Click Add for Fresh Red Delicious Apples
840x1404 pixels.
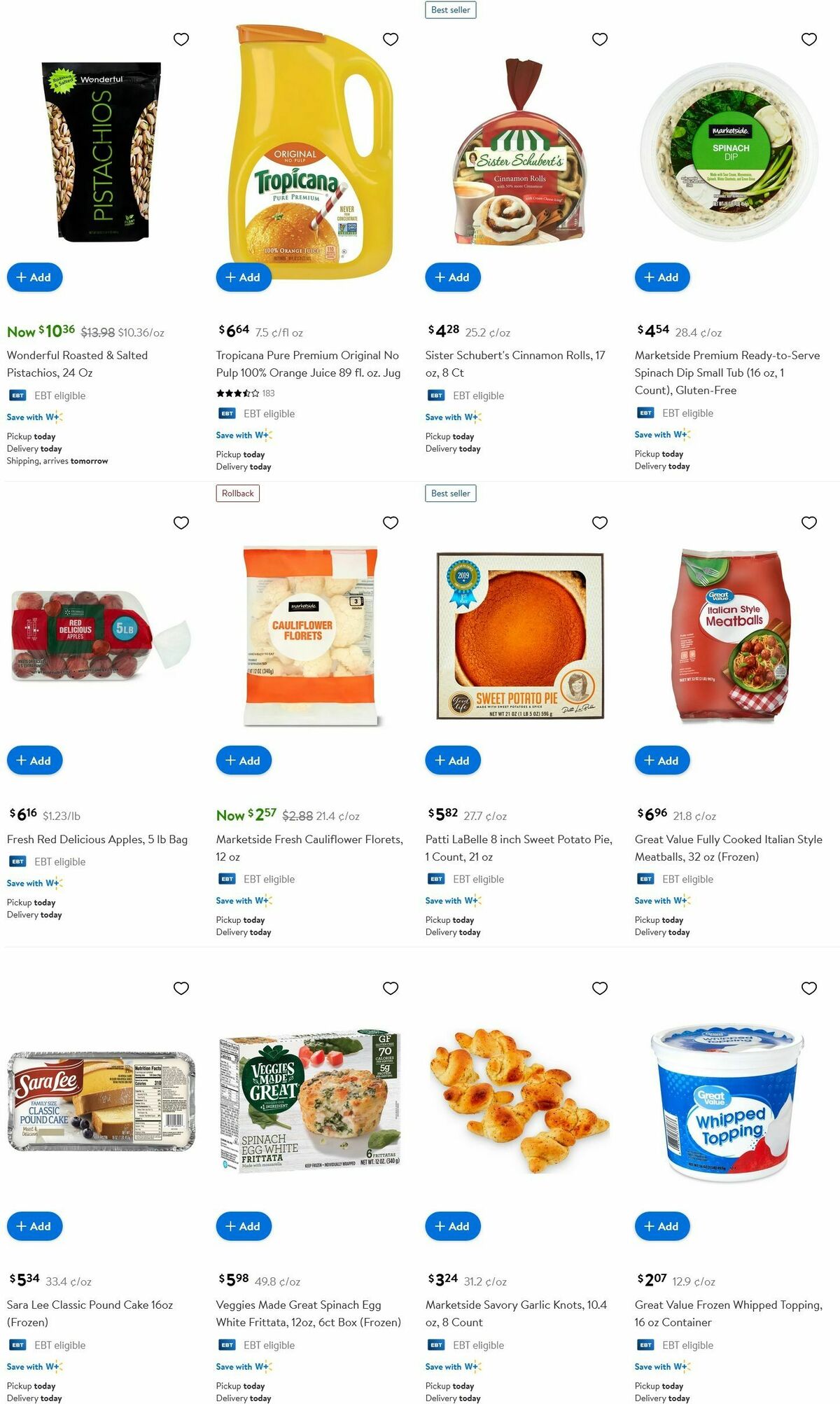pyautogui.click(x=34, y=760)
